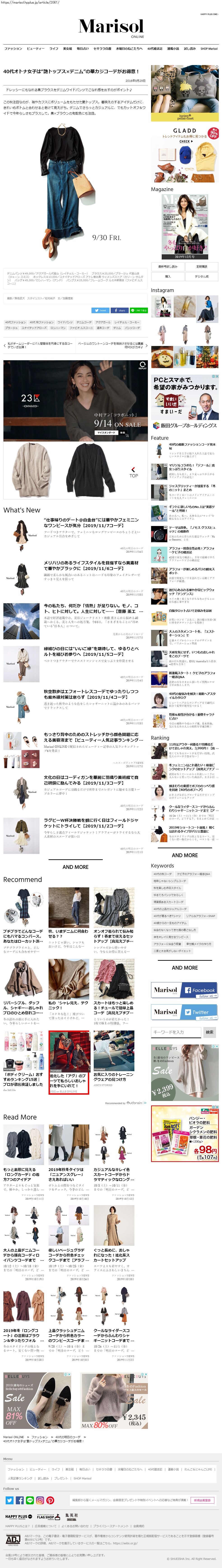Viewport: 222px width, 1568px height.
Task: Open the Instagram icon under Follow us
Action: tap(40, 1500)
